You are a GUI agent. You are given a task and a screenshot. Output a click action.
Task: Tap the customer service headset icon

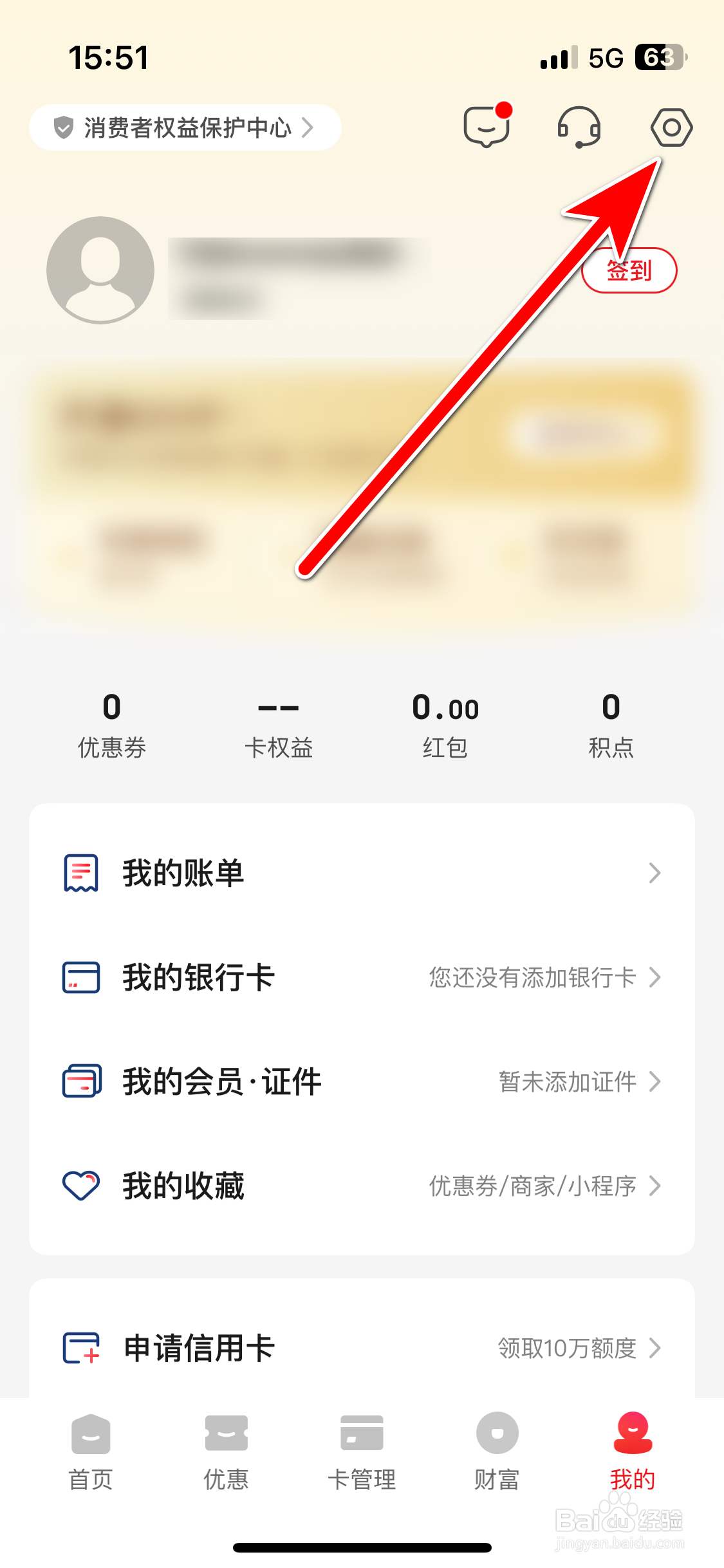point(579,127)
